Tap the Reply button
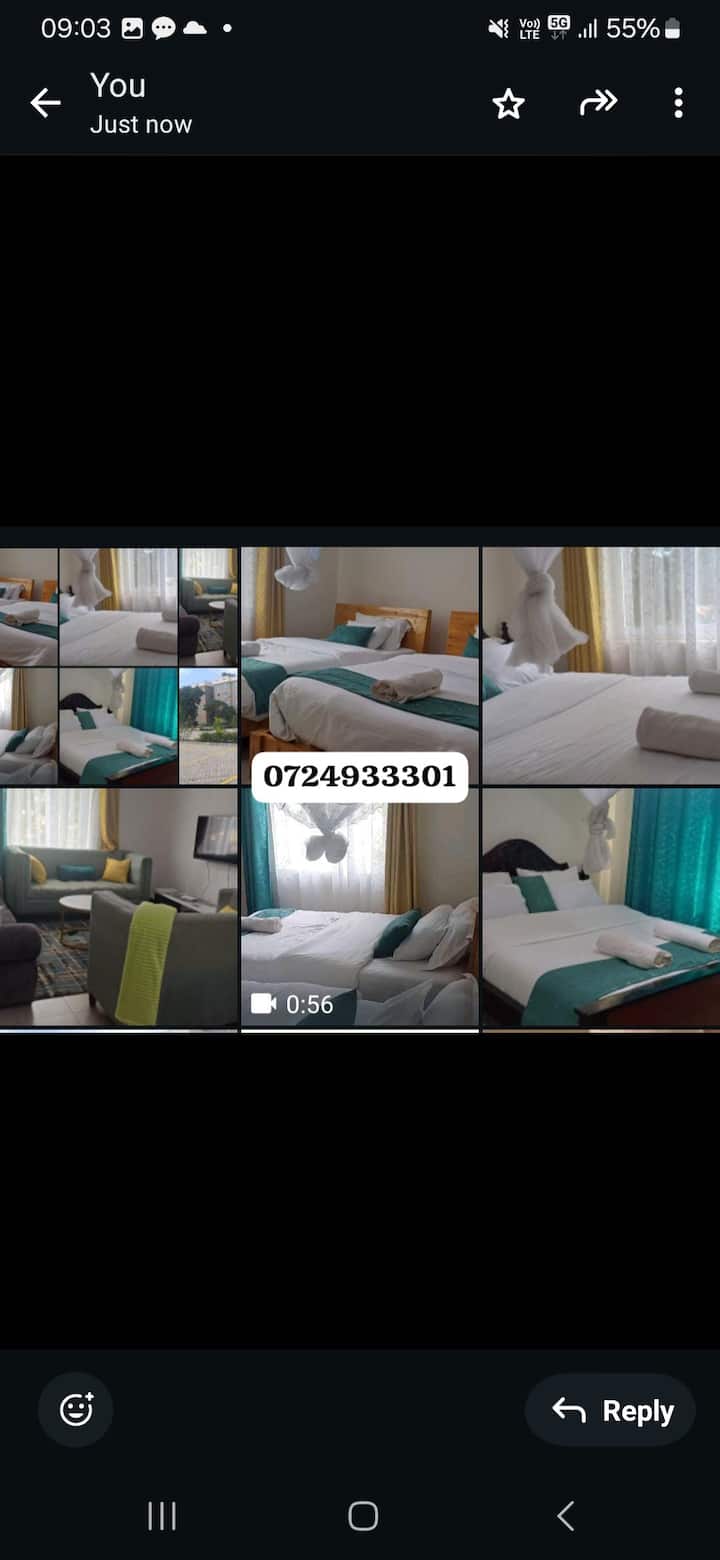720x1560 pixels. tap(612, 1410)
